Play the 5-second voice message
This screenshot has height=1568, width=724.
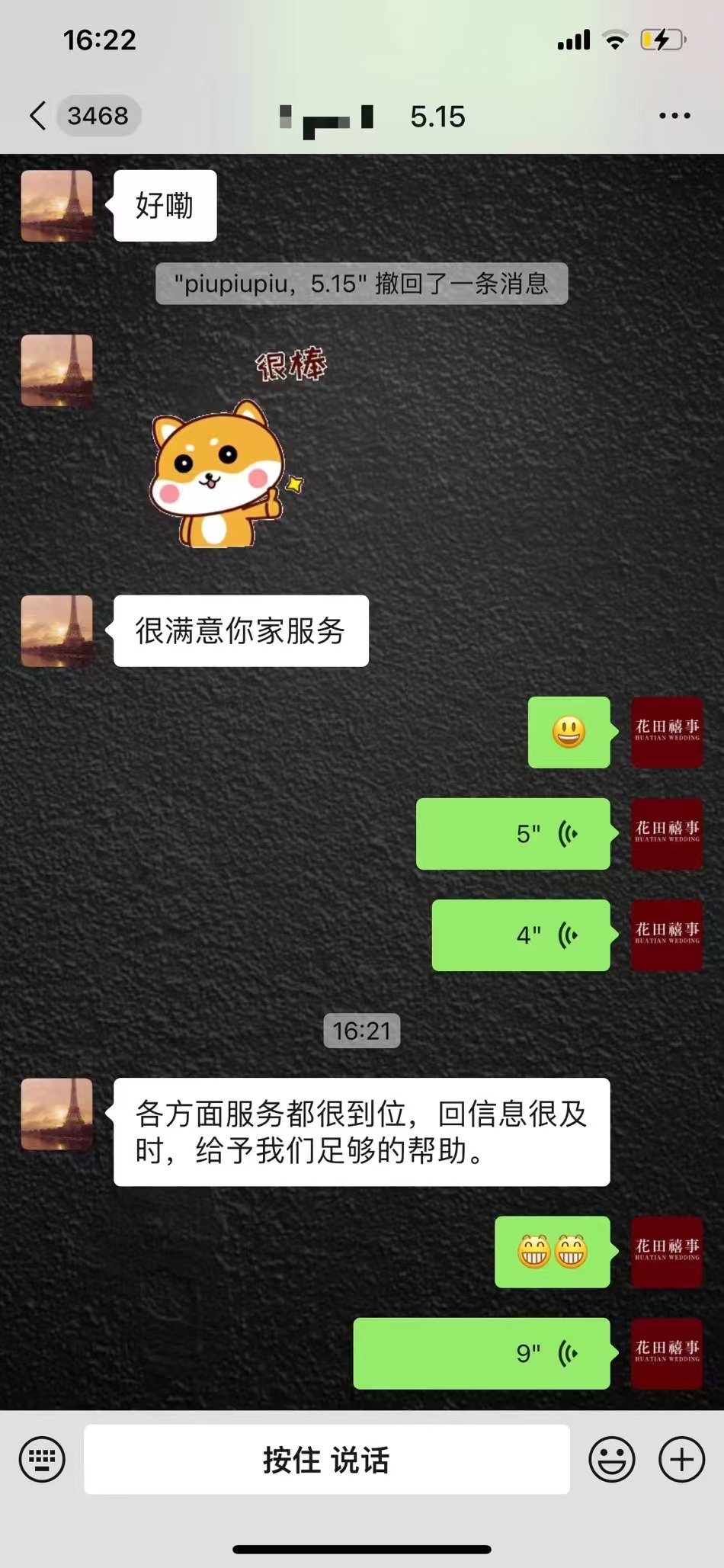tap(513, 834)
